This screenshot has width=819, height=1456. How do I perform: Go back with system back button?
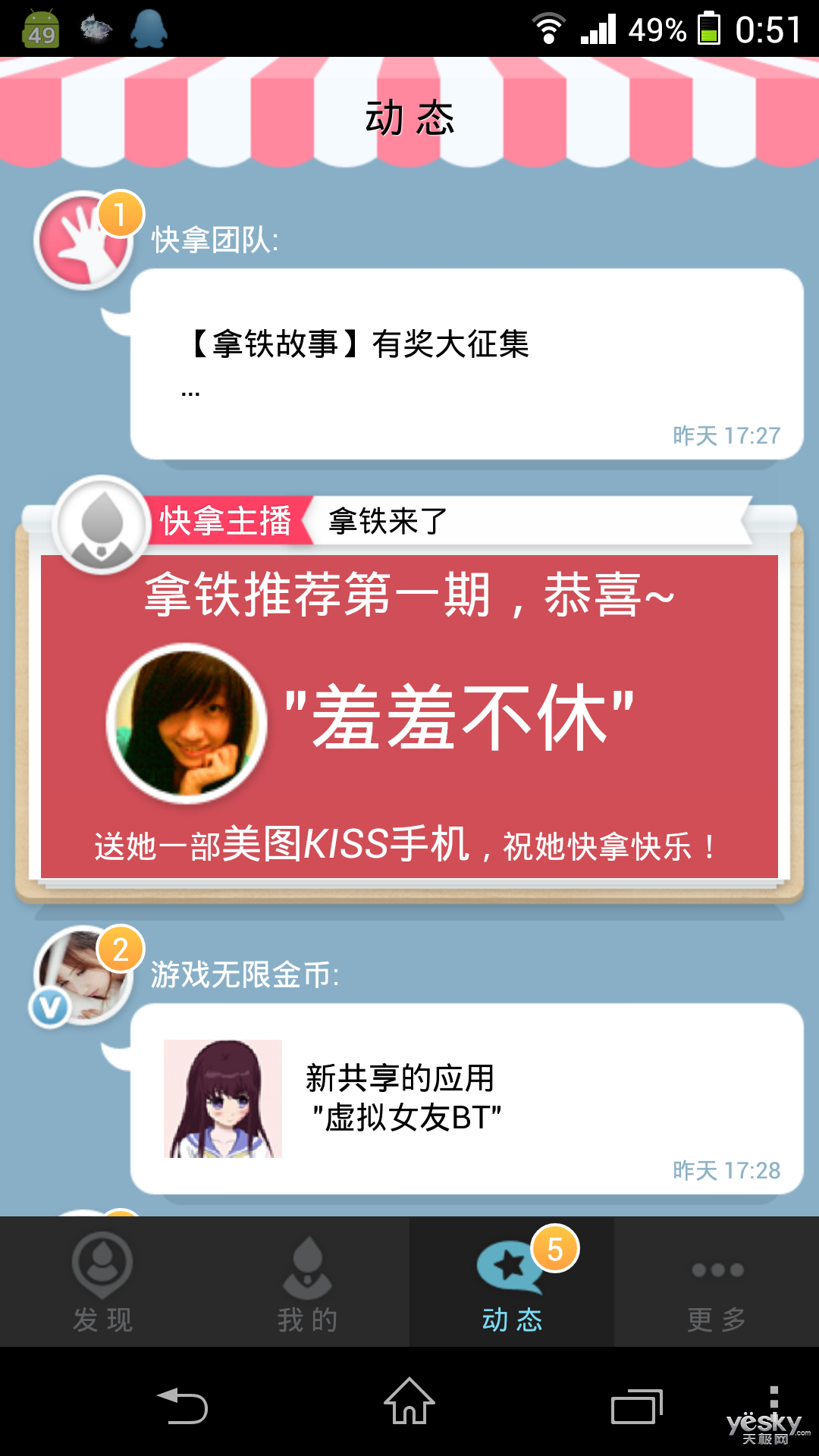[182, 1405]
